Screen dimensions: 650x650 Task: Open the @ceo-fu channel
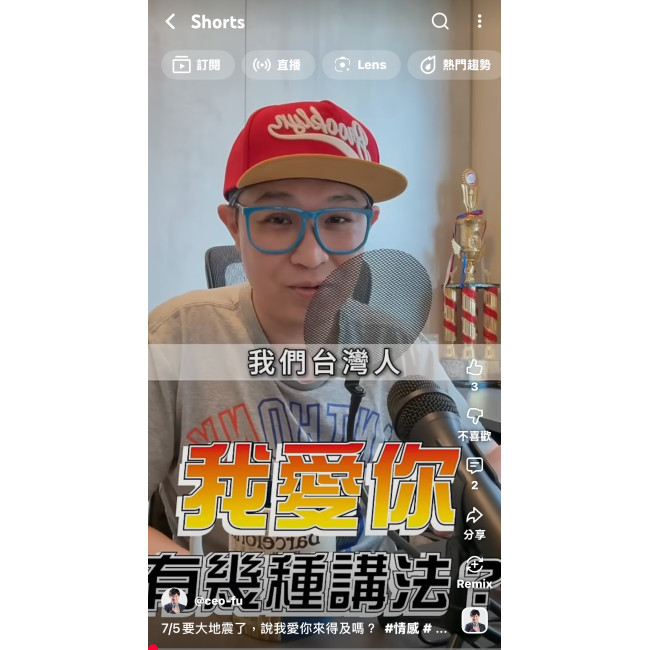(x=218, y=601)
